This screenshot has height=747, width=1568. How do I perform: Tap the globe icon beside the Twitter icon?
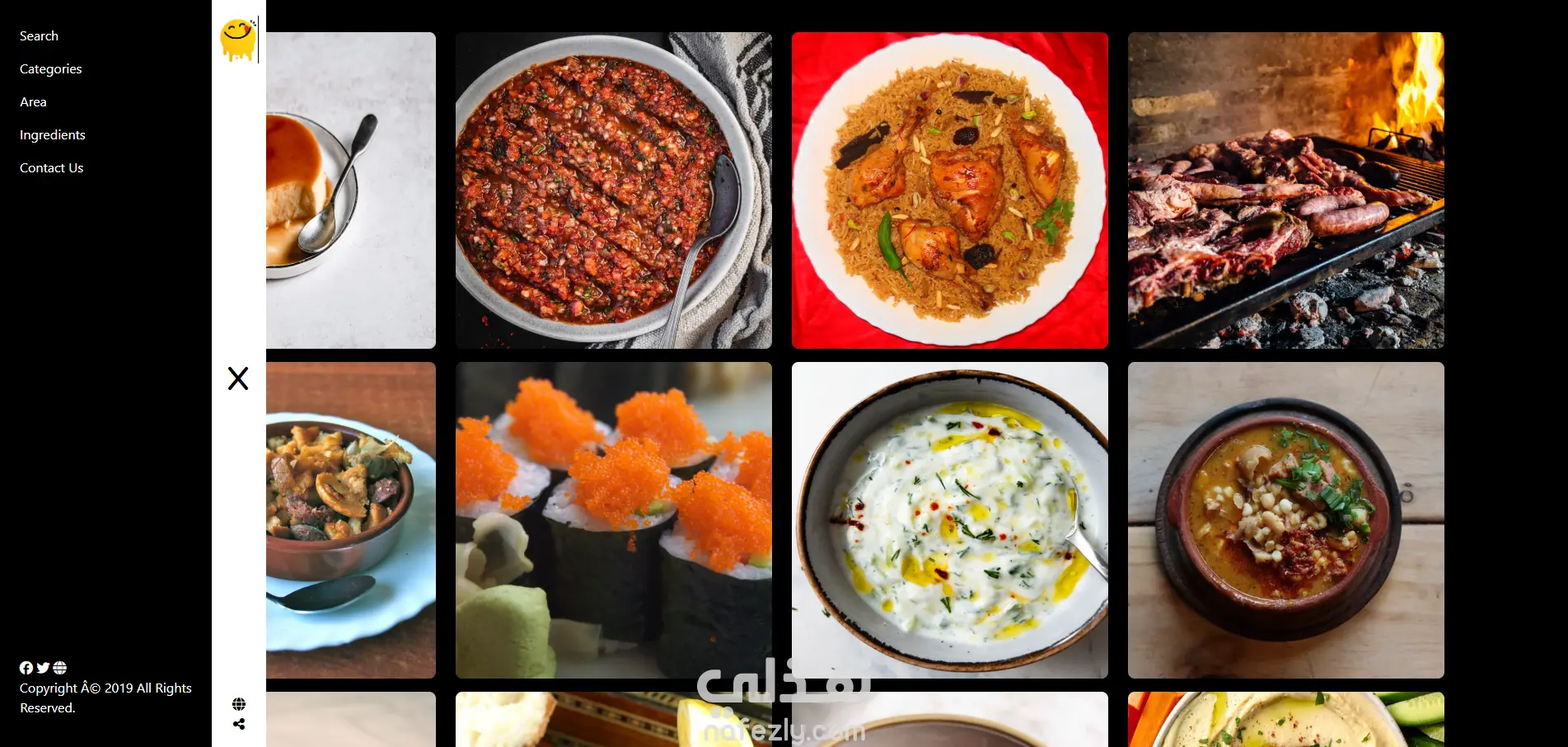coord(60,668)
